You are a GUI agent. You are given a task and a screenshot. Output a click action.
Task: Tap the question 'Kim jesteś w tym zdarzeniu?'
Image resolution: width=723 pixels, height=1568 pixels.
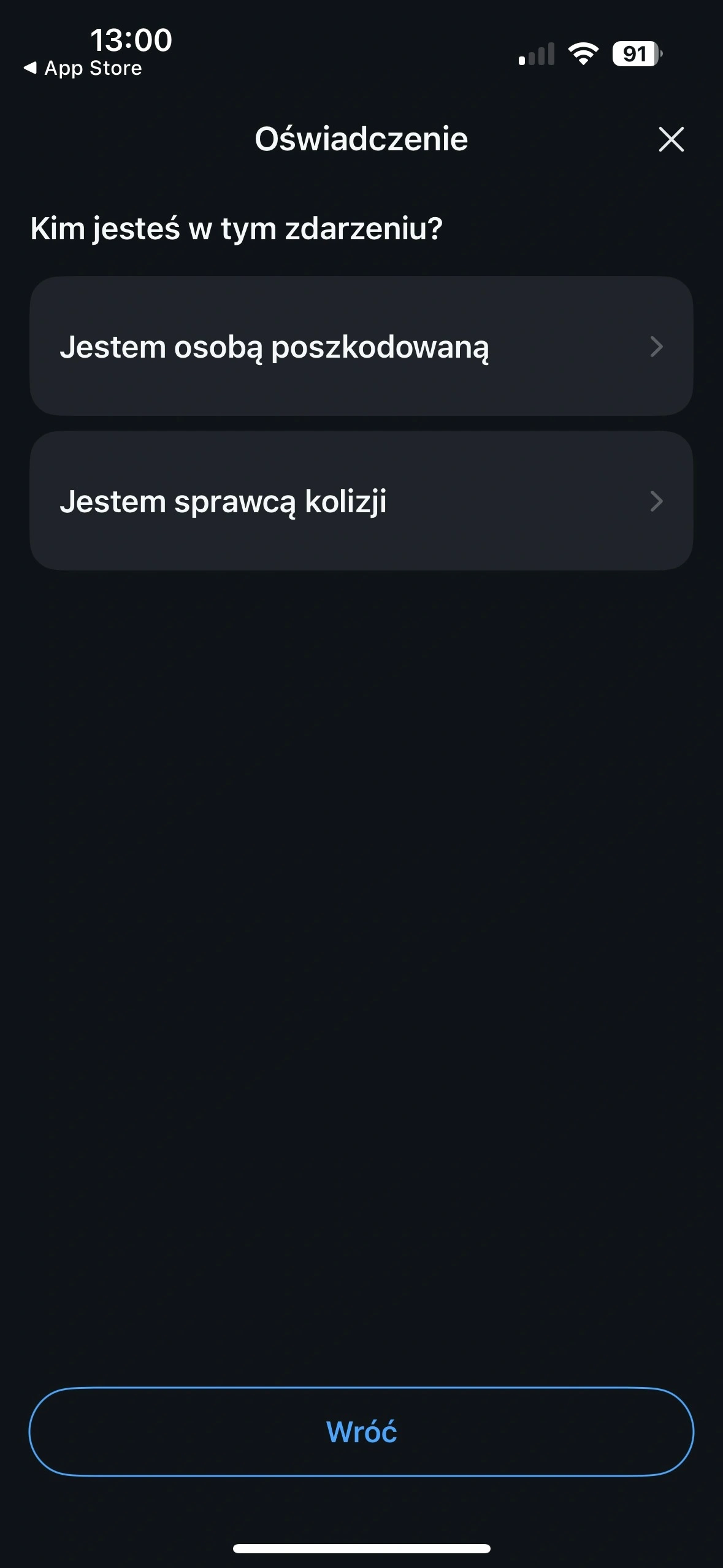(237, 228)
